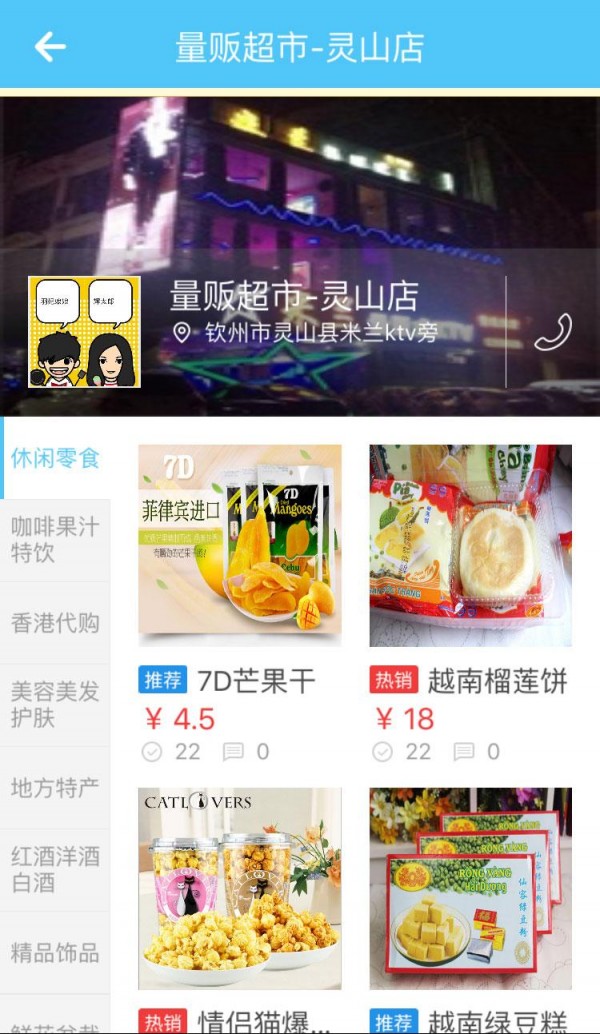Open the 情侣猫爆 popcorn product

(240, 889)
